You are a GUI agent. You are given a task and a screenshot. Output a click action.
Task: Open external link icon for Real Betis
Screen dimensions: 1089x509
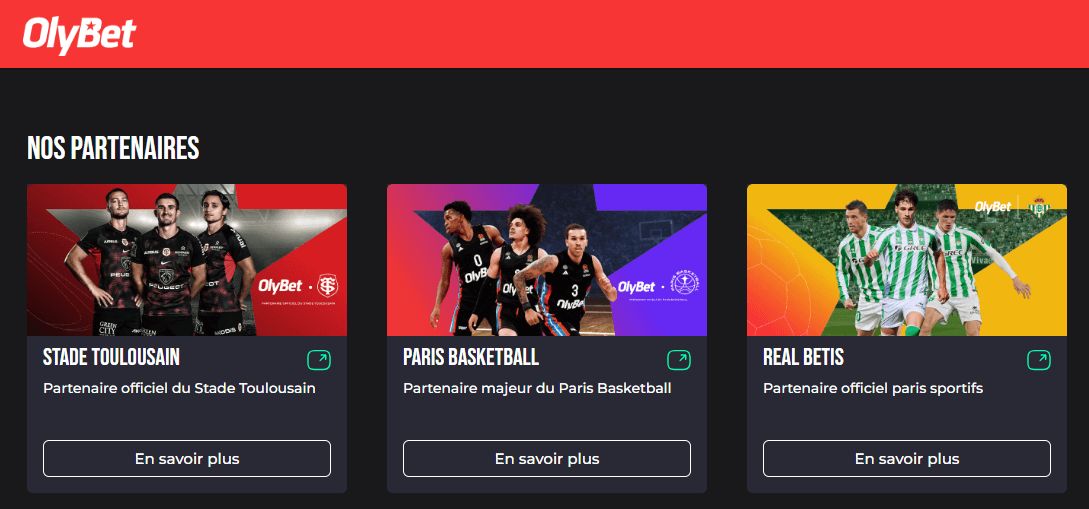click(1039, 360)
